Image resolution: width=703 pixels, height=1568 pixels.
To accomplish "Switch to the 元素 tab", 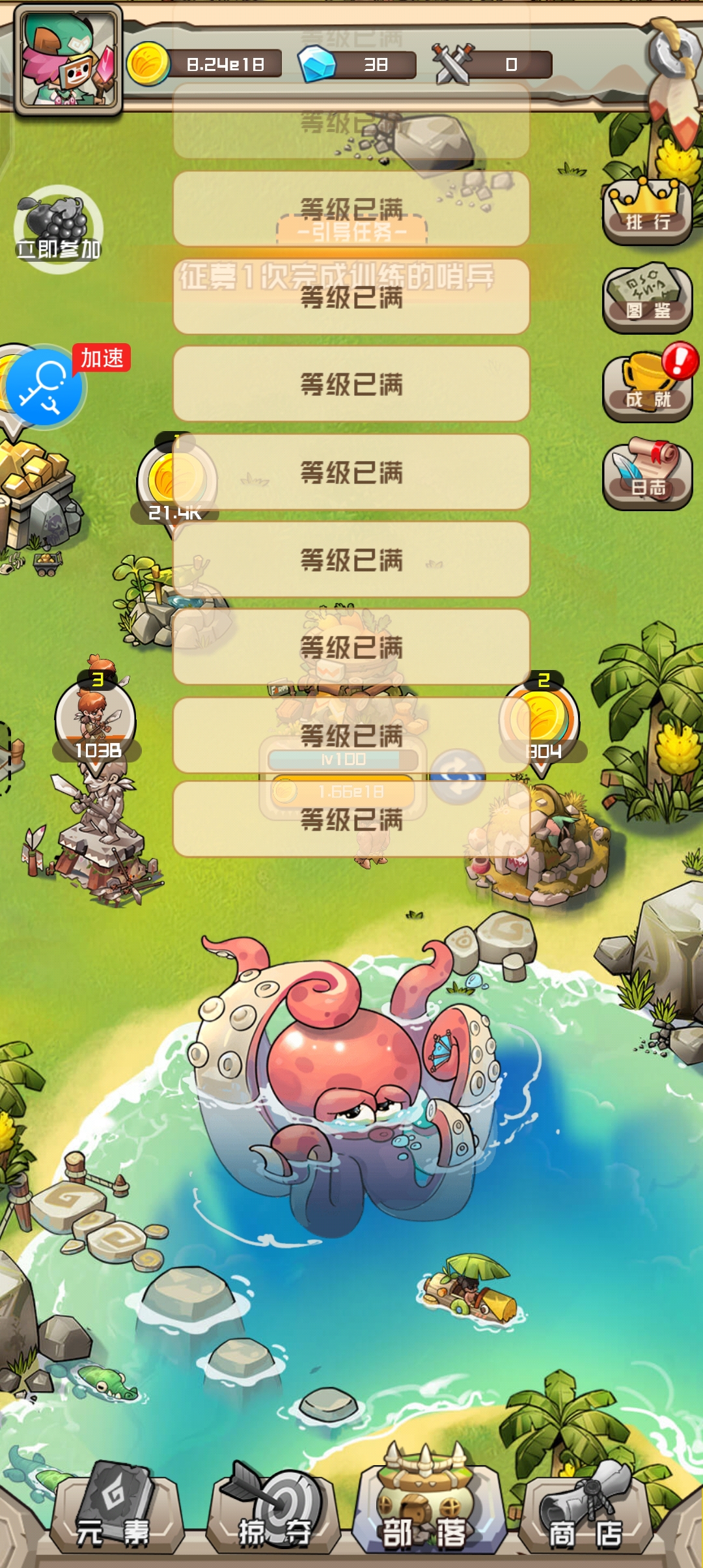I will pyautogui.click(x=115, y=1516).
